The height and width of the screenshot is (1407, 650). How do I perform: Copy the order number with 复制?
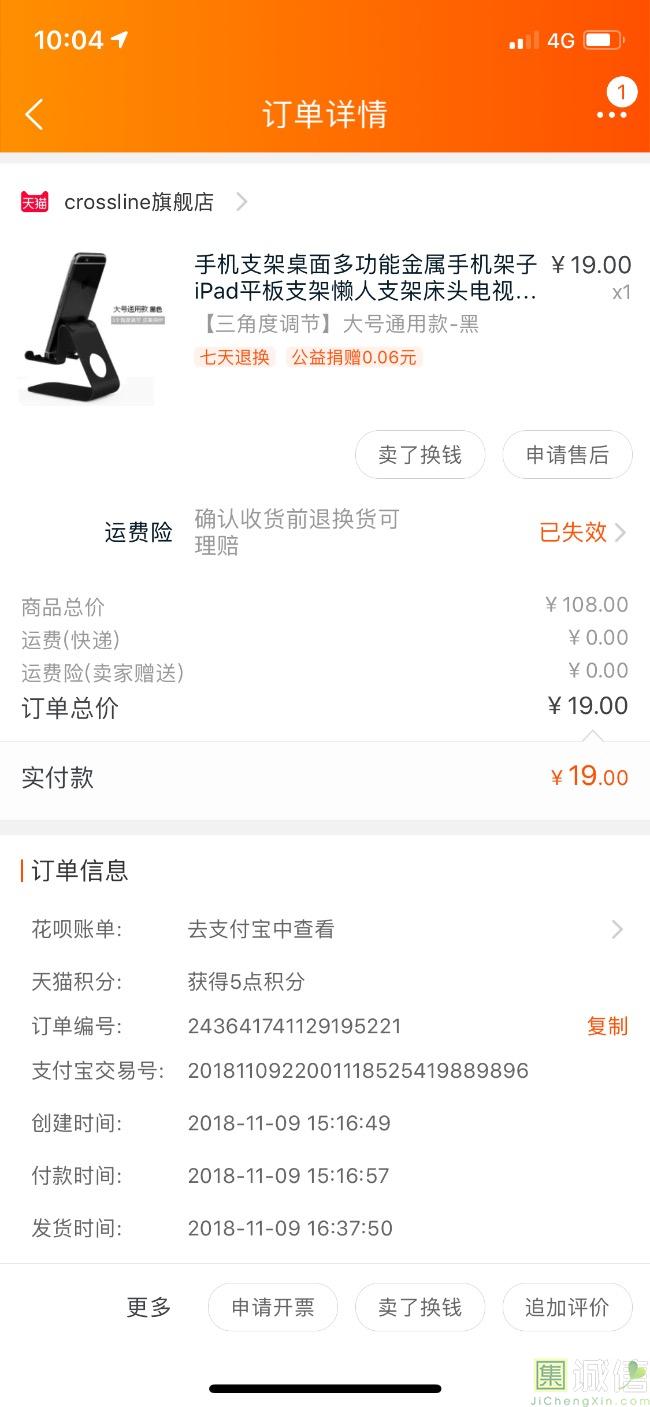click(x=607, y=1026)
